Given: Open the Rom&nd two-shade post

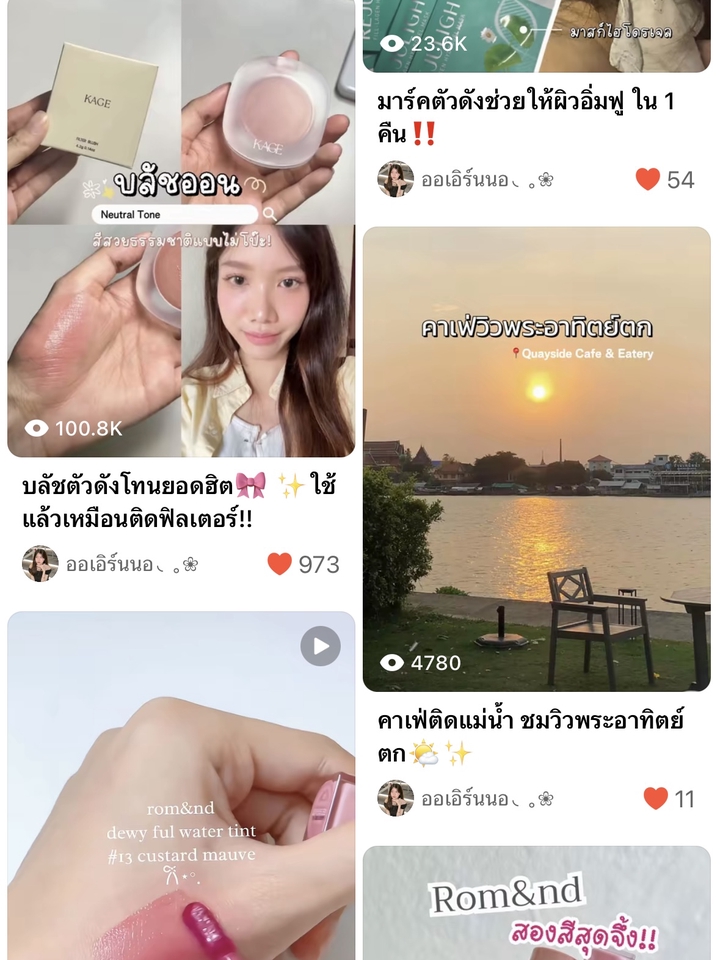Looking at the screenshot, I should pyautogui.click(x=536, y=905).
